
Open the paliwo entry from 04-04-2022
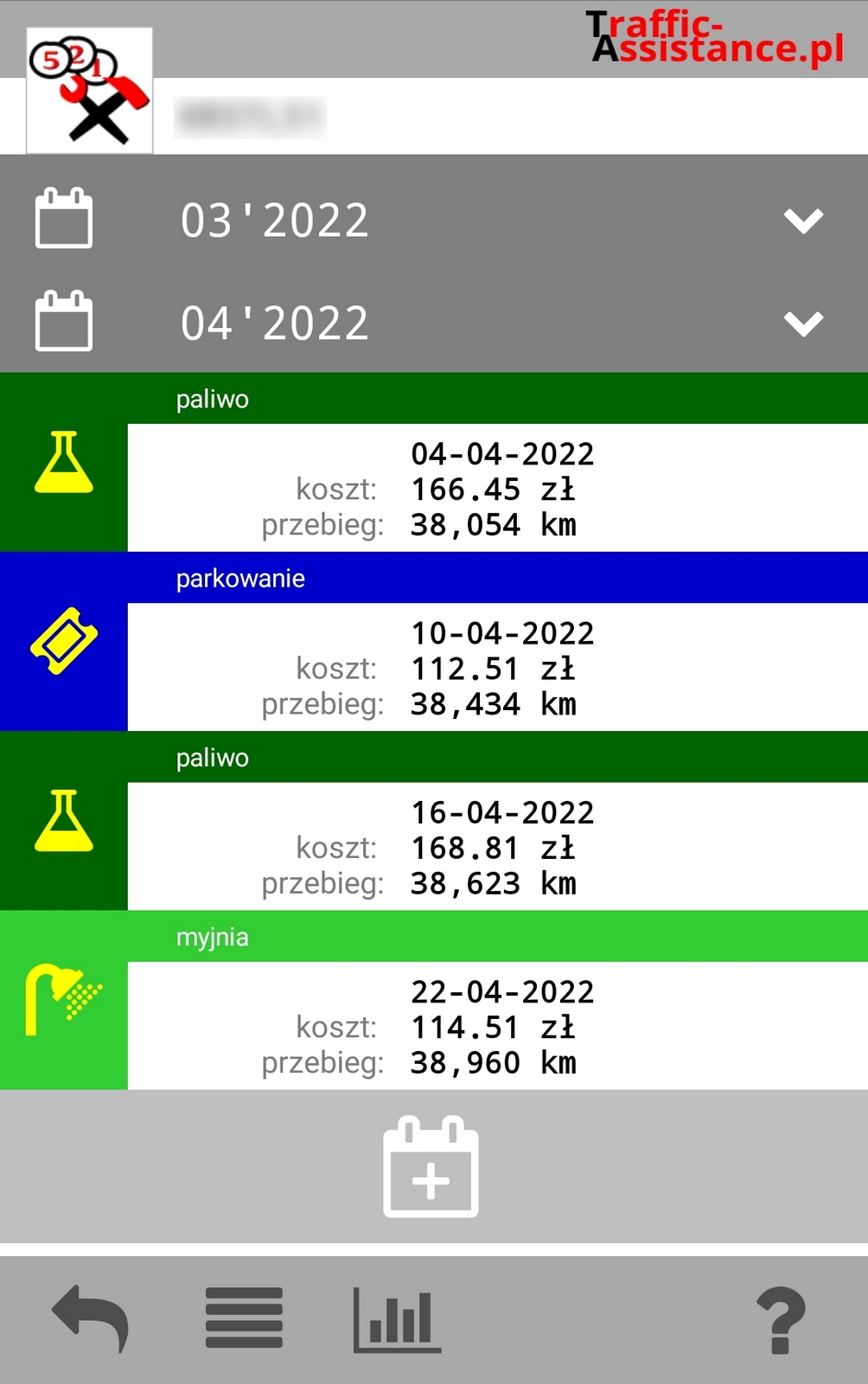pos(497,488)
